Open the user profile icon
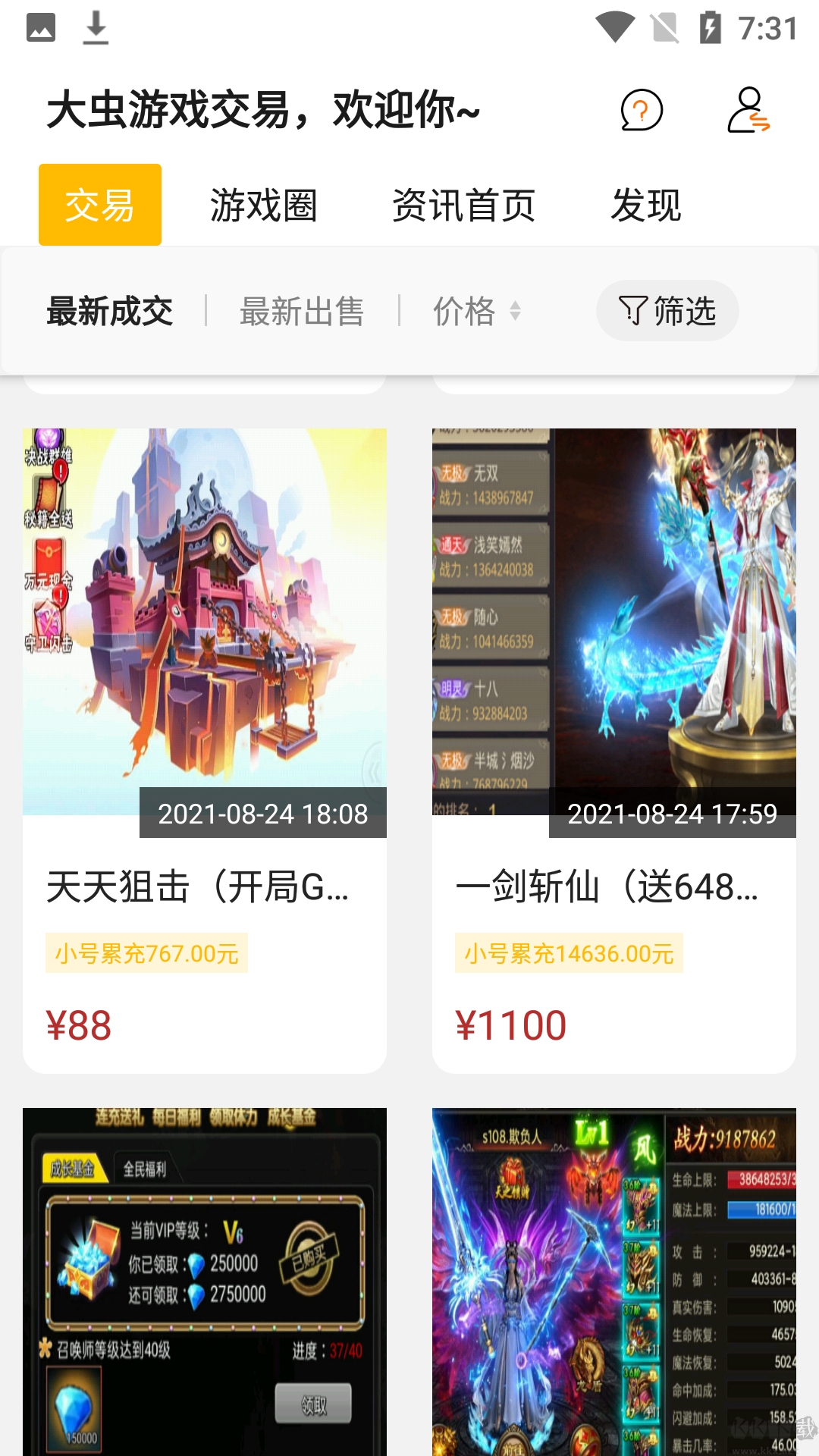This screenshot has width=819, height=1456. click(749, 111)
